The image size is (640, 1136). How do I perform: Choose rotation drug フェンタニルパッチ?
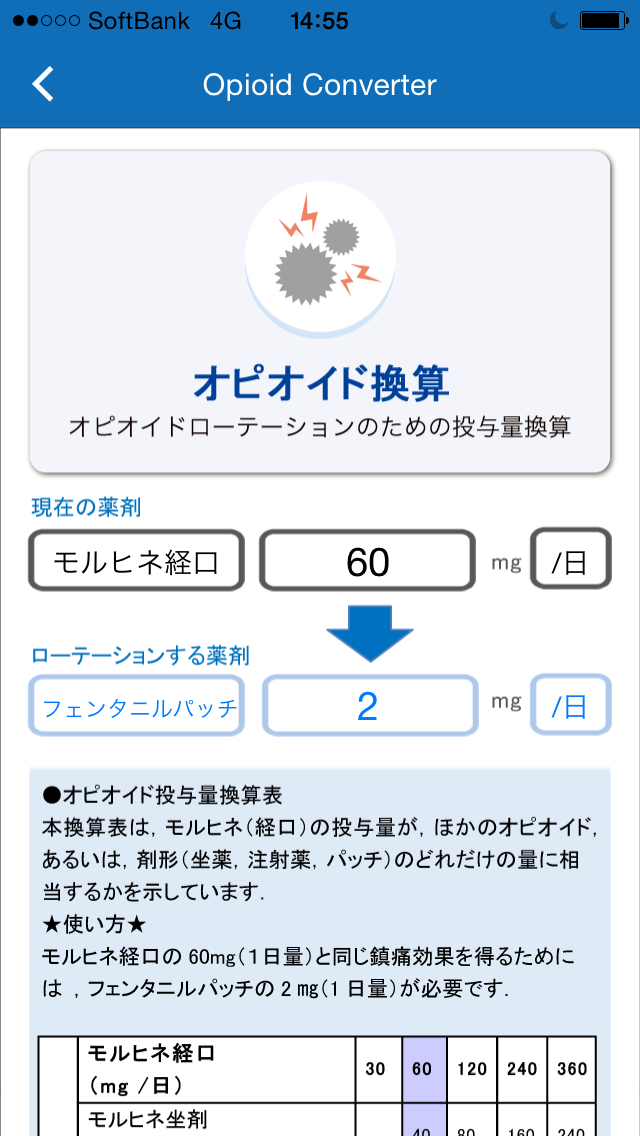136,706
